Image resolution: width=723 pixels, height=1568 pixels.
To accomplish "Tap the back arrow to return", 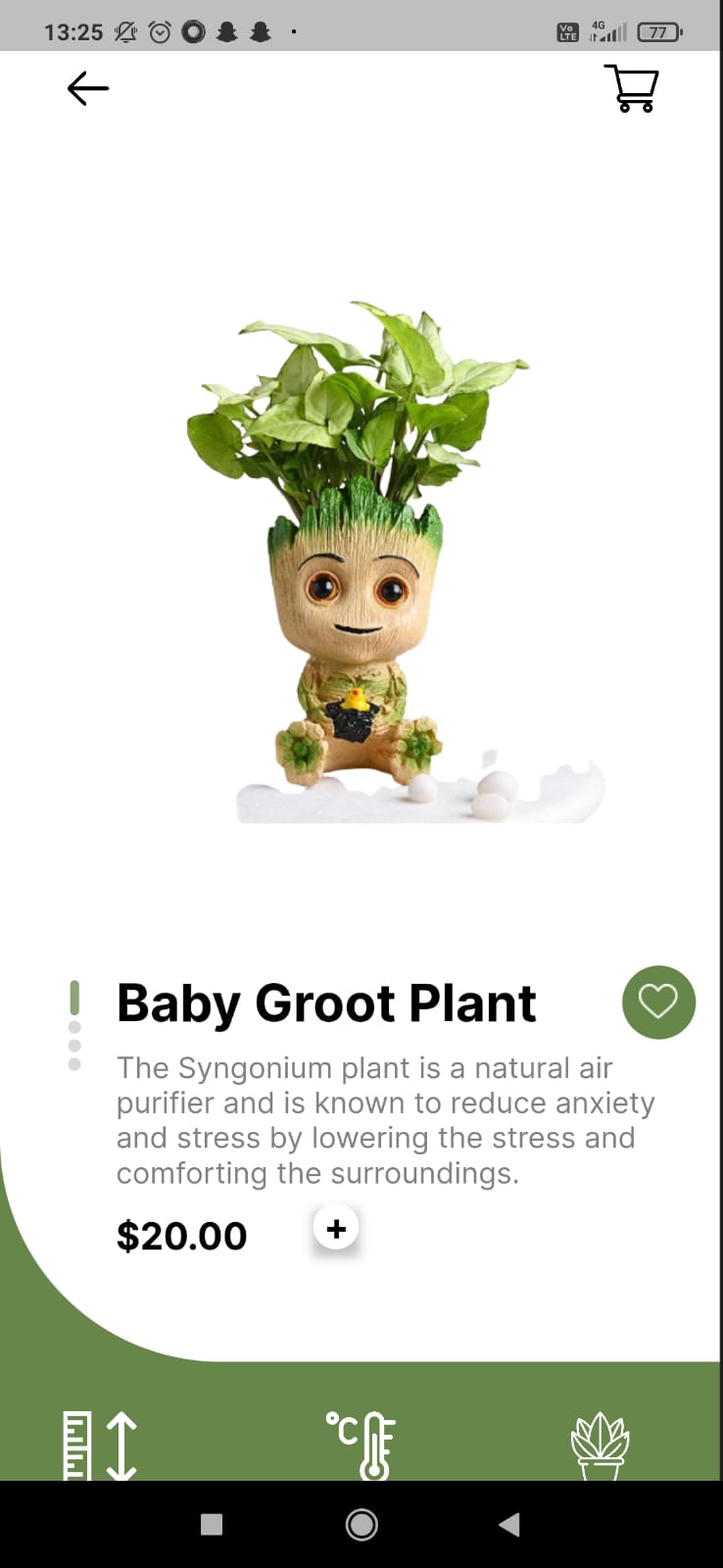I will tap(87, 88).
